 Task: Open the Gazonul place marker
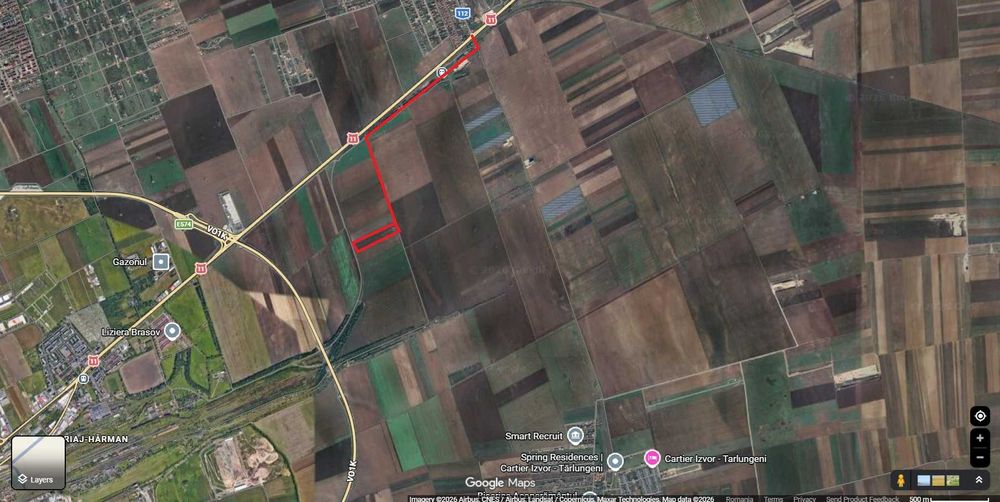tap(161, 261)
